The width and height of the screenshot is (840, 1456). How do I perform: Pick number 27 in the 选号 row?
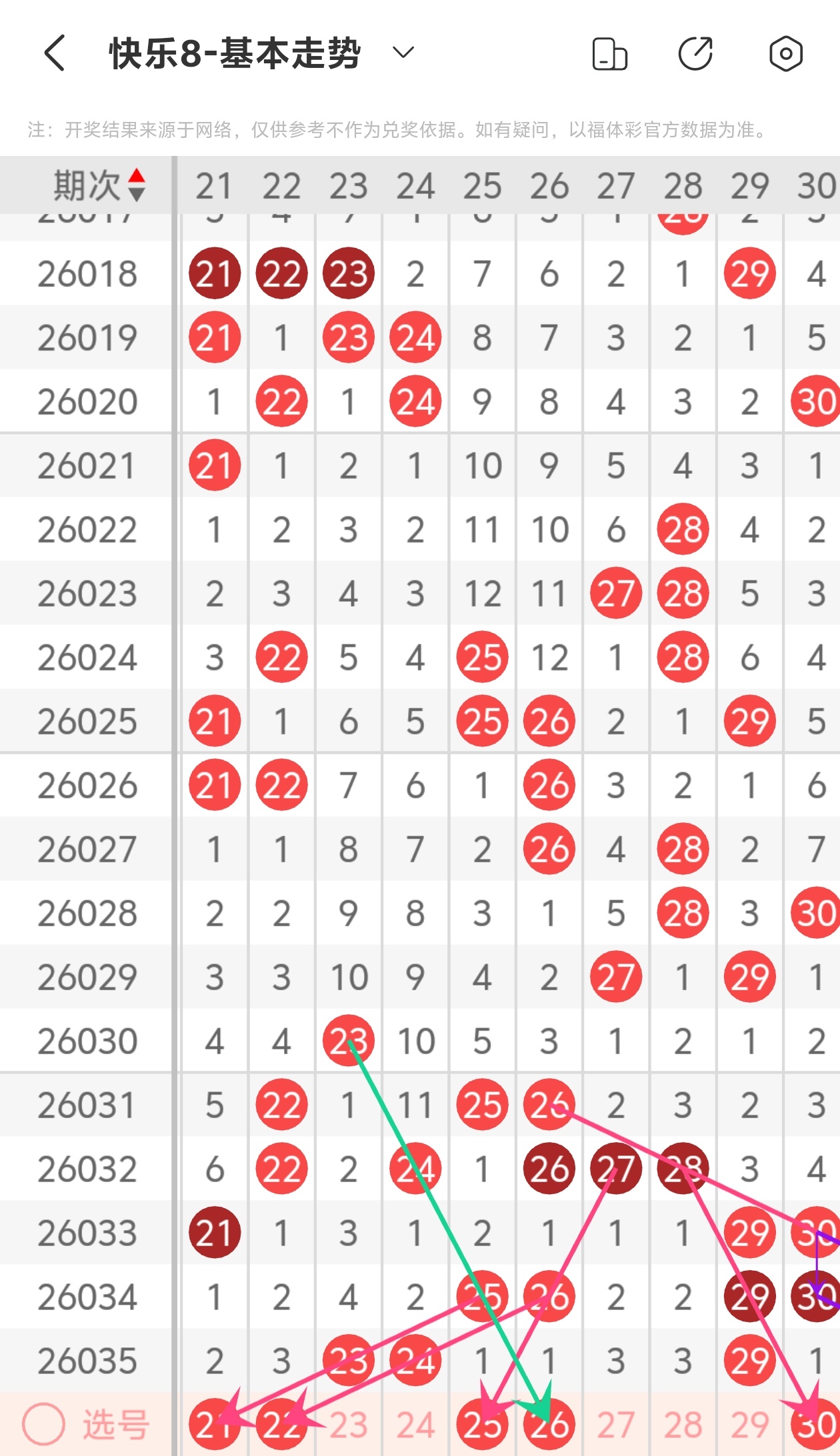pyautogui.click(x=615, y=1425)
